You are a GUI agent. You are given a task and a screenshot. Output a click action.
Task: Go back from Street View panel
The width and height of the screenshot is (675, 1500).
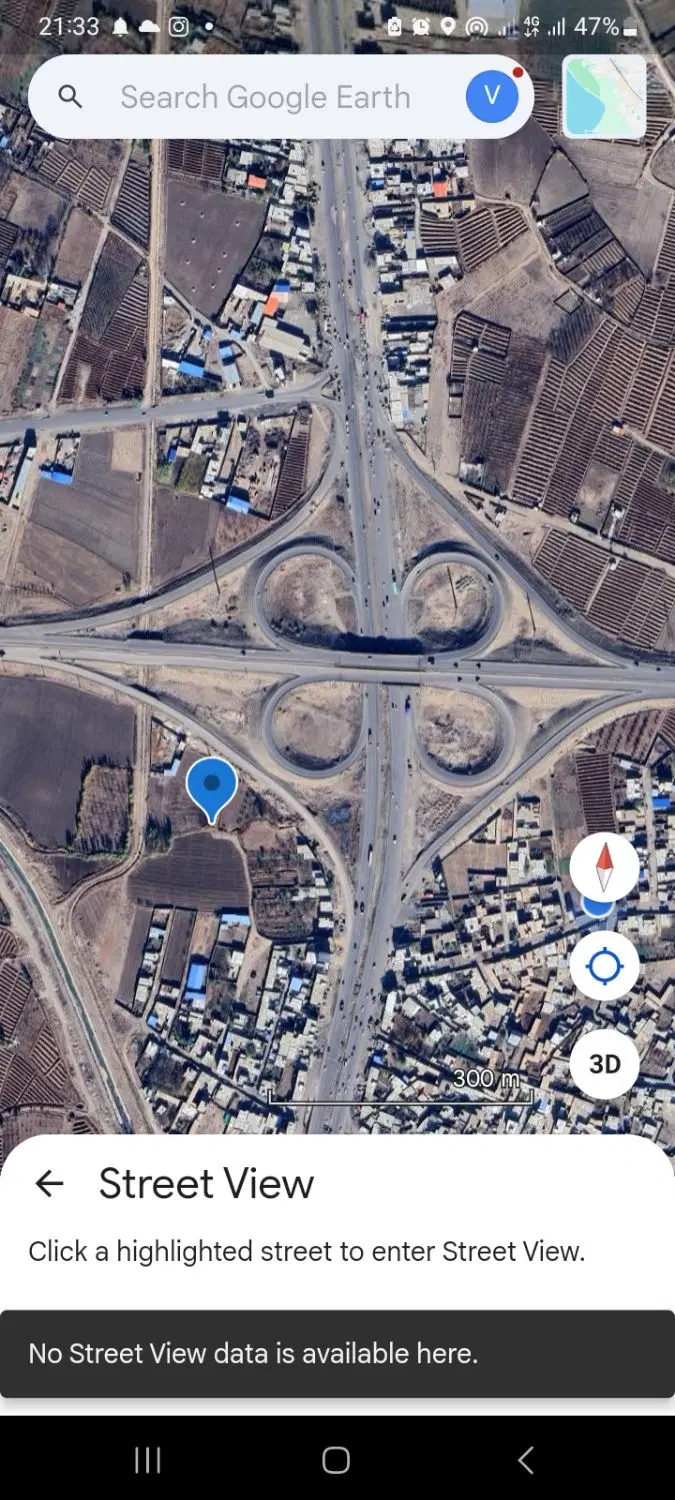[x=49, y=1184]
